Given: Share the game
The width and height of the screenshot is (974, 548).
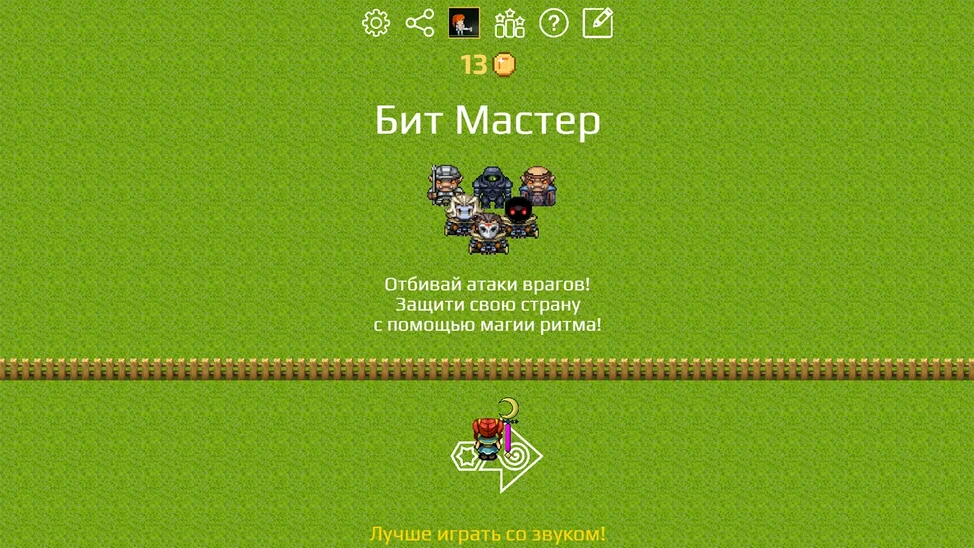Looking at the screenshot, I should [x=420, y=23].
